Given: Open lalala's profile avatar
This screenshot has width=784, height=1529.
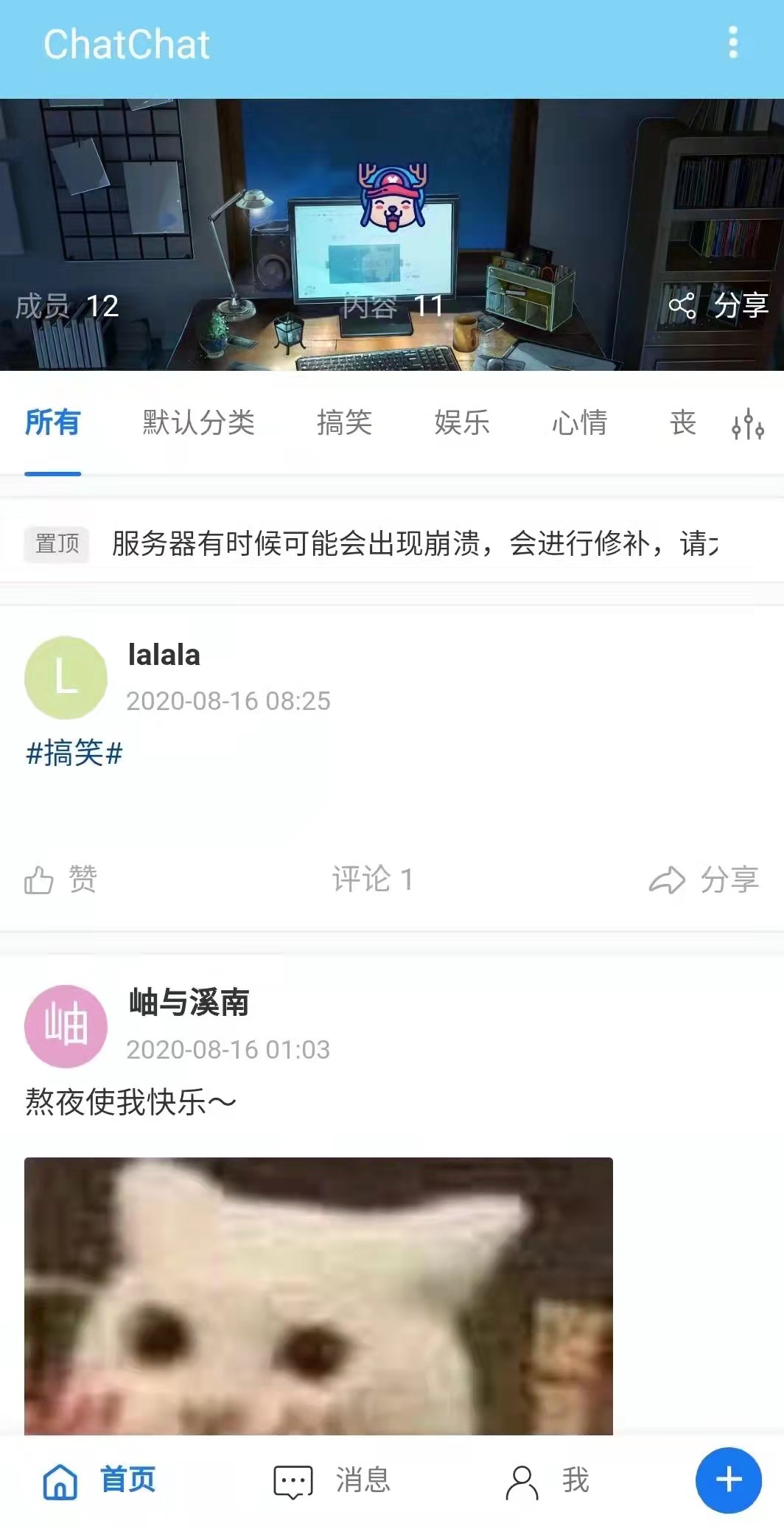Looking at the screenshot, I should click(x=66, y=678).
